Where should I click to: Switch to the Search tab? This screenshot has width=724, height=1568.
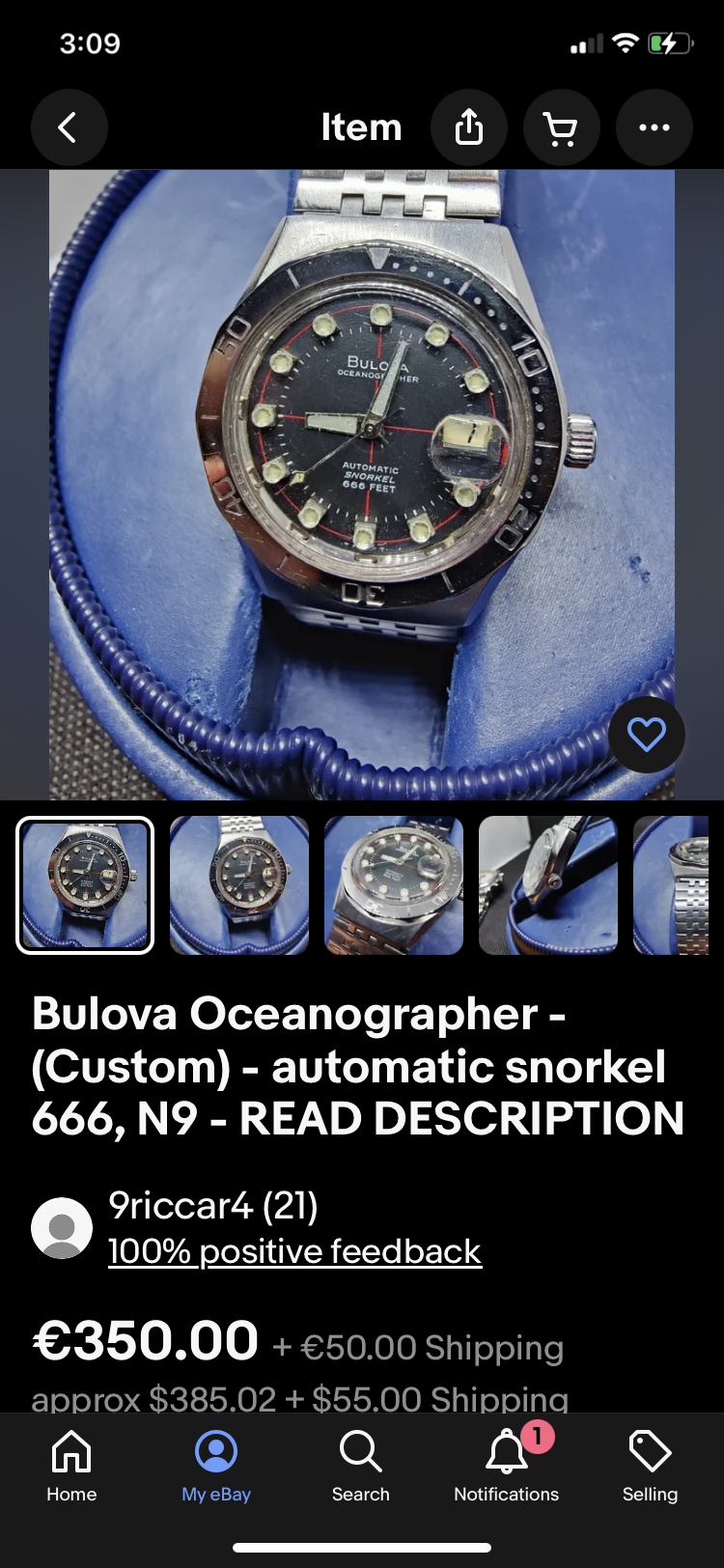click(x=361, y=1466)
